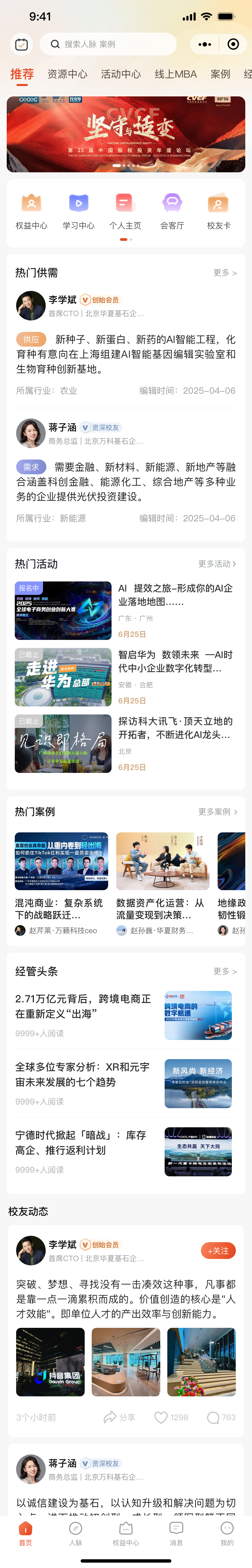The image size is (252, 1568).
Task: Tap the 搜索人脉 案例 search box
Action: [x=108, y=44]
